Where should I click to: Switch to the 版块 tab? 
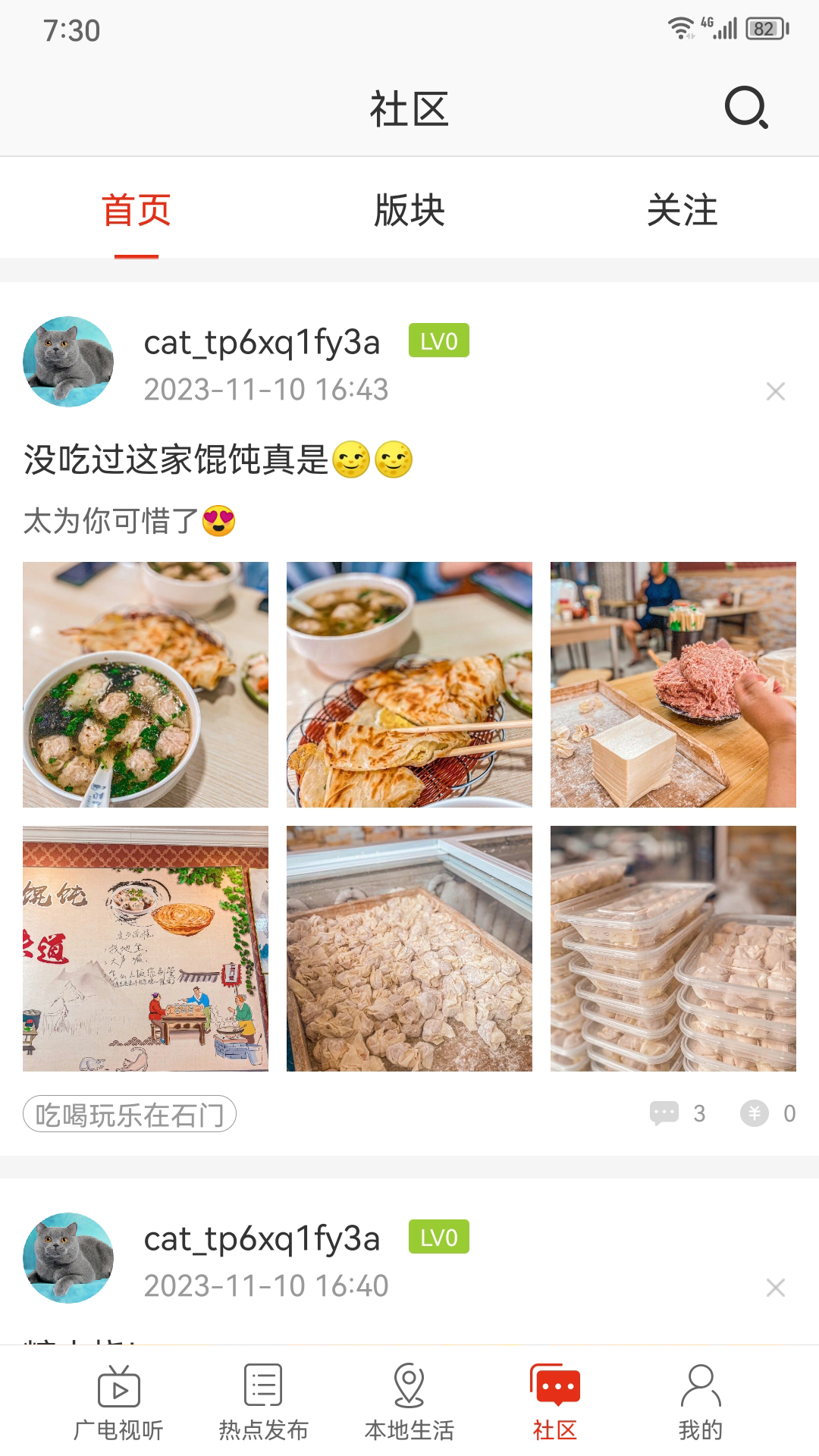pos(409,210)
